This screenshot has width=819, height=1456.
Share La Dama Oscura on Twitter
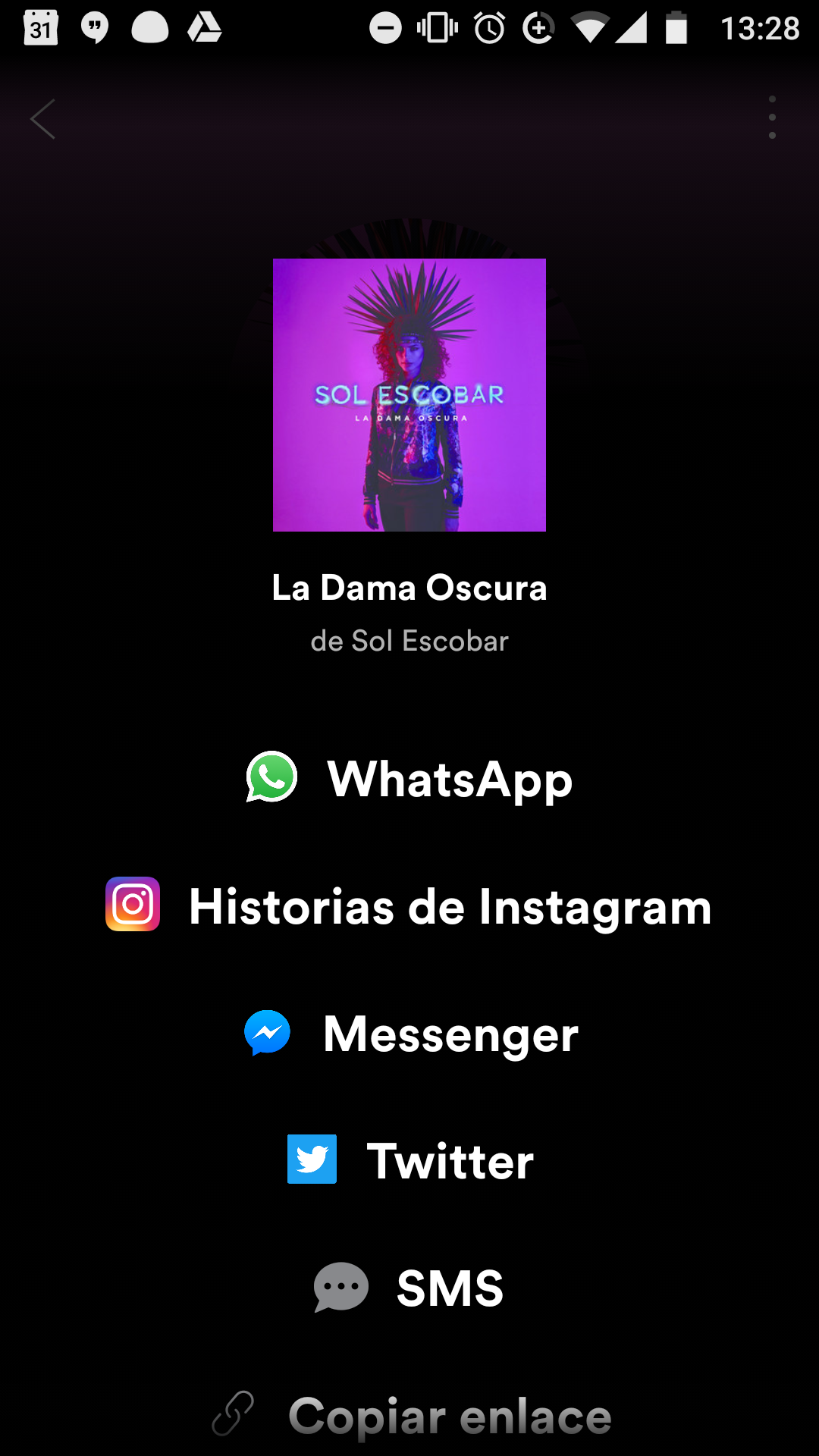pyautogui.click(x=409, y=1159)
